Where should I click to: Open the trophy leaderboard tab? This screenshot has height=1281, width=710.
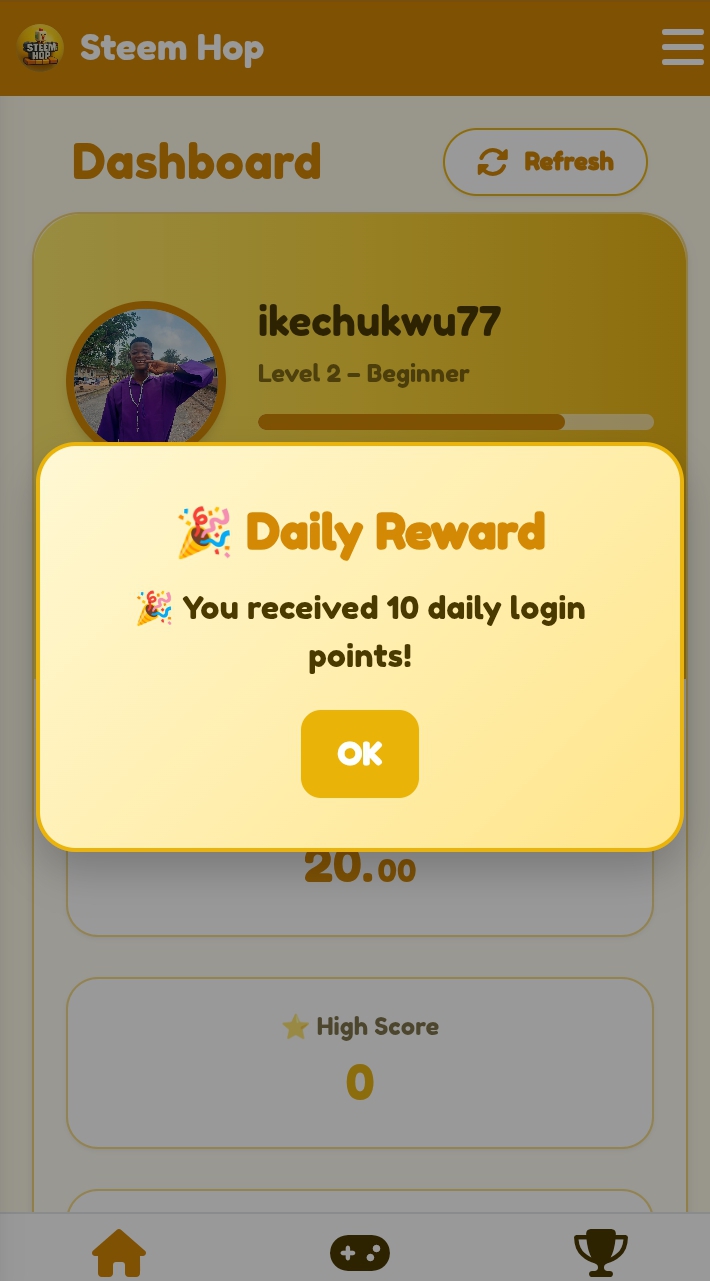click(x=601, y=1253)
